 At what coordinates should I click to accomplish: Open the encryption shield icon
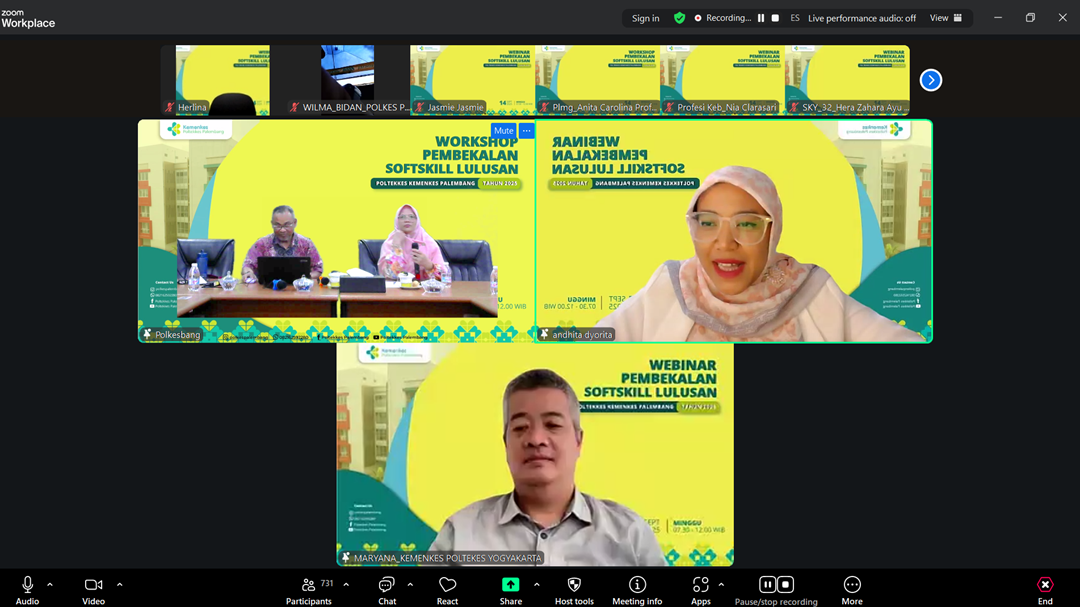tap(680, 18)
